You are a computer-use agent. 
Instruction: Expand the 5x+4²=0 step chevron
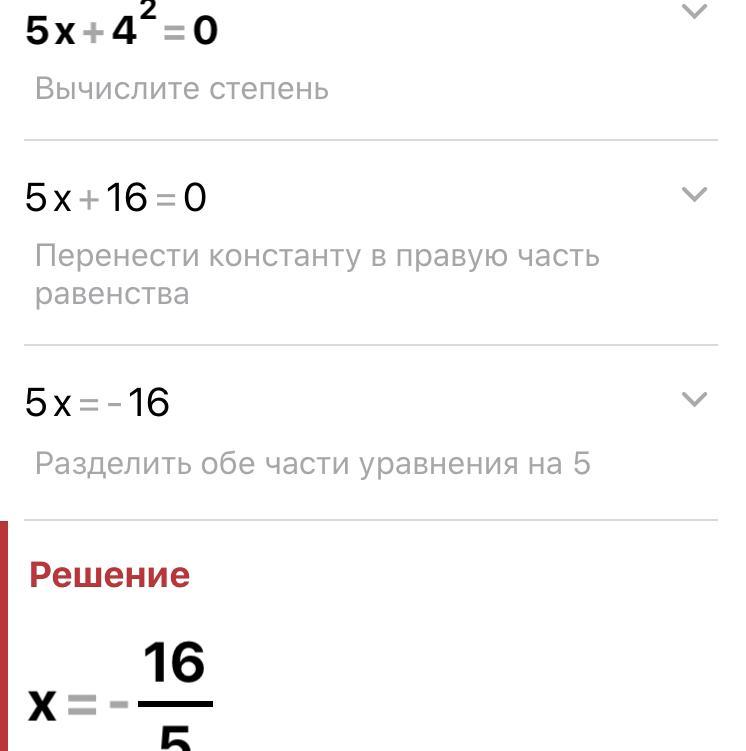(x=694, y=12)
